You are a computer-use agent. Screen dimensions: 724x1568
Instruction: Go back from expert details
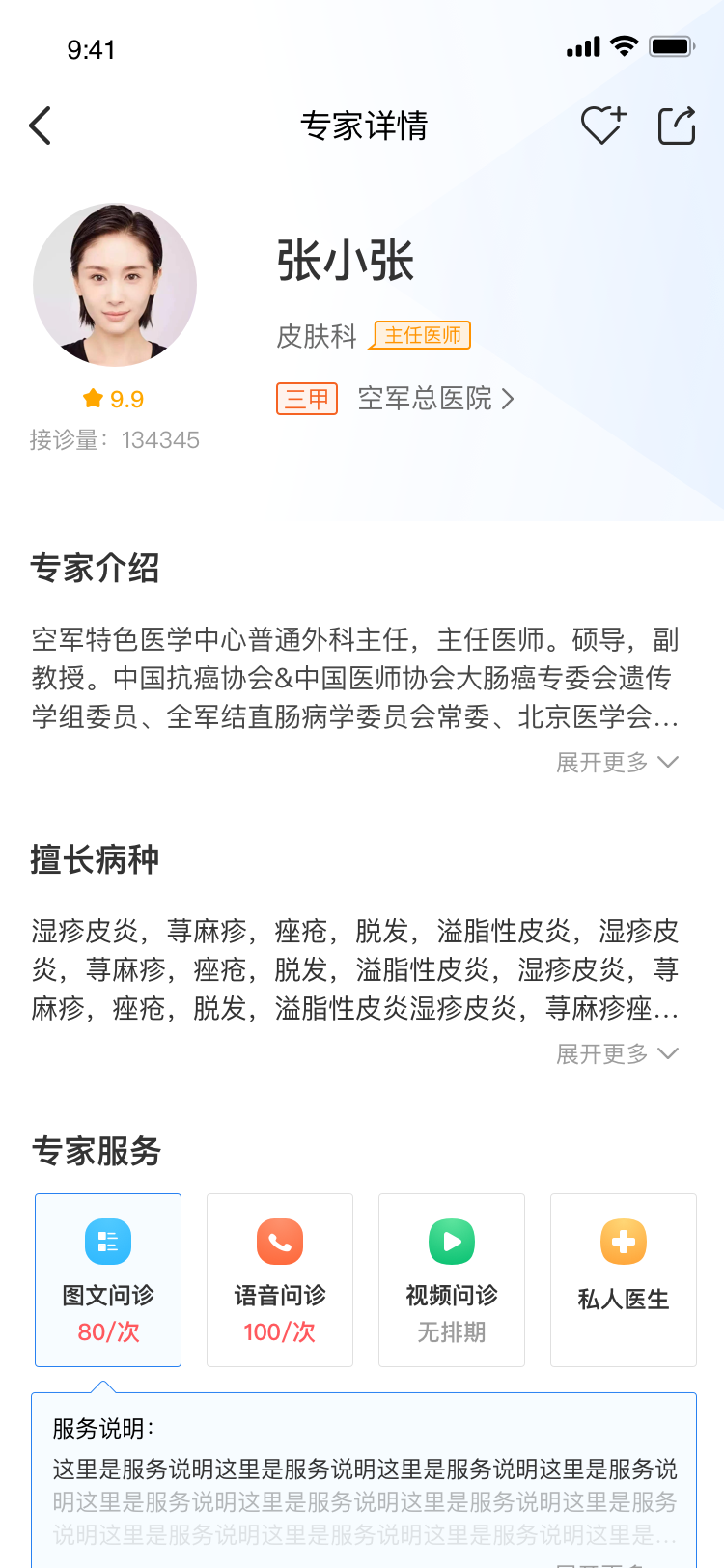pyautogui.click(x=41, y=126)
